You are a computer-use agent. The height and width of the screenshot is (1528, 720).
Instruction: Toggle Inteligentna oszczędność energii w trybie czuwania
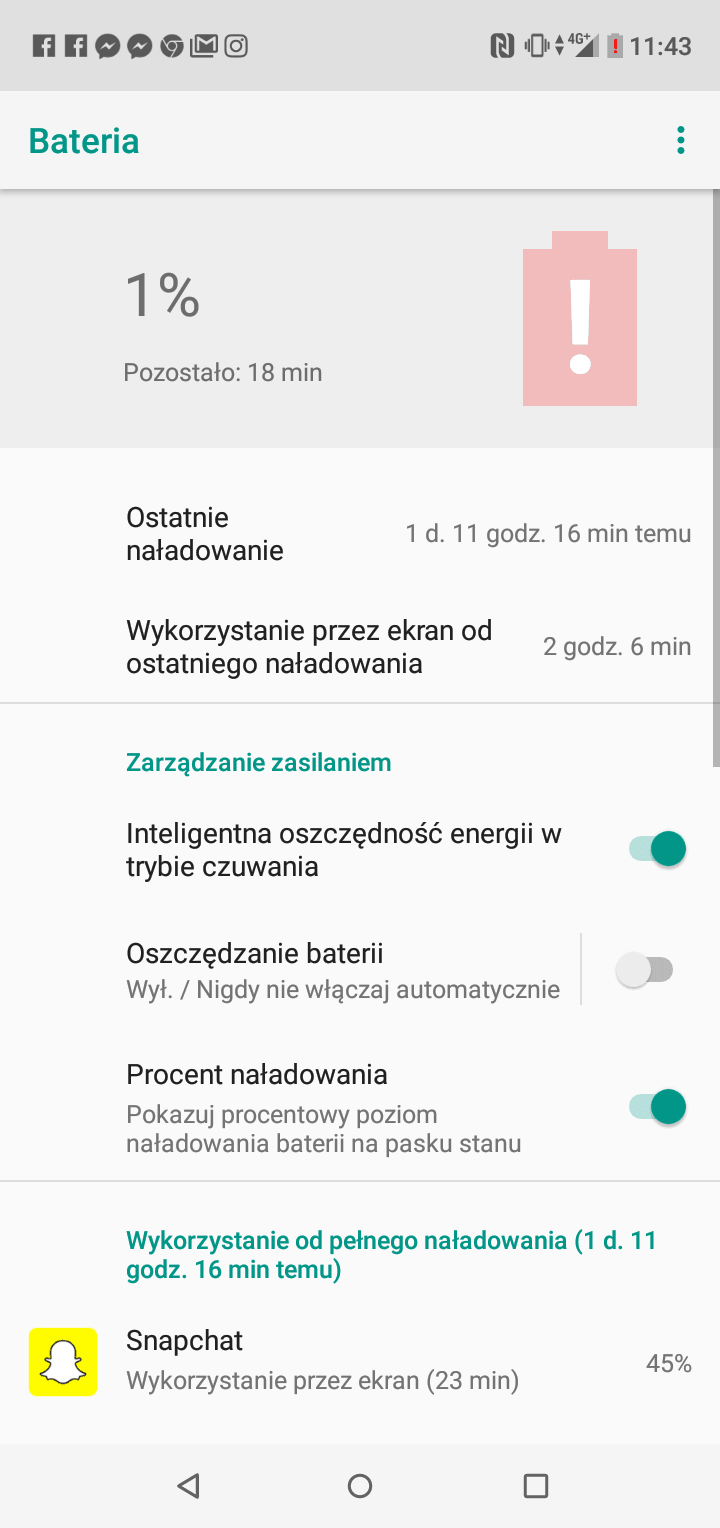(x=657, y=849)
